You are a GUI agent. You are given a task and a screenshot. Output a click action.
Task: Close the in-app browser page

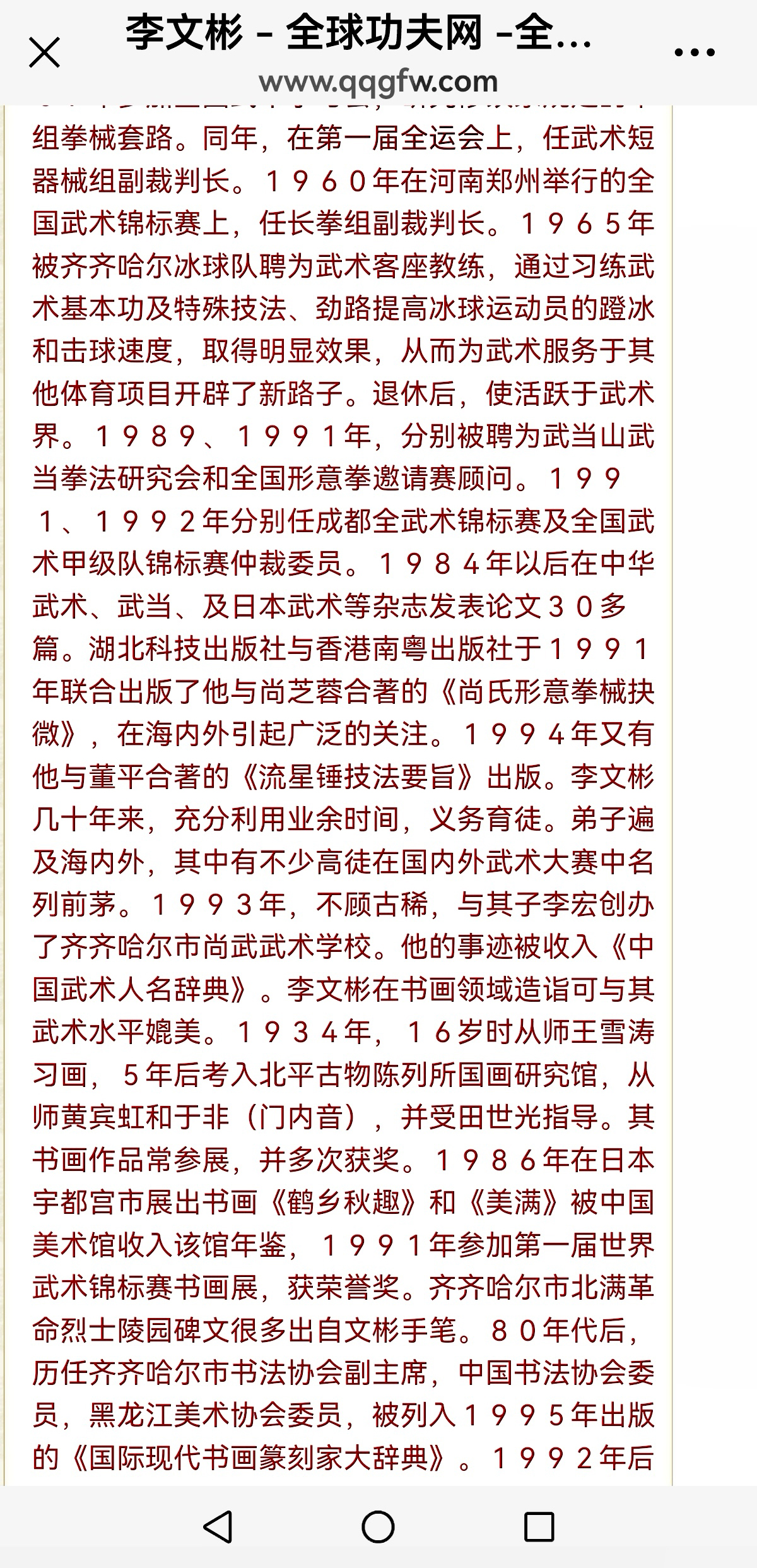[x=44, y=52]
